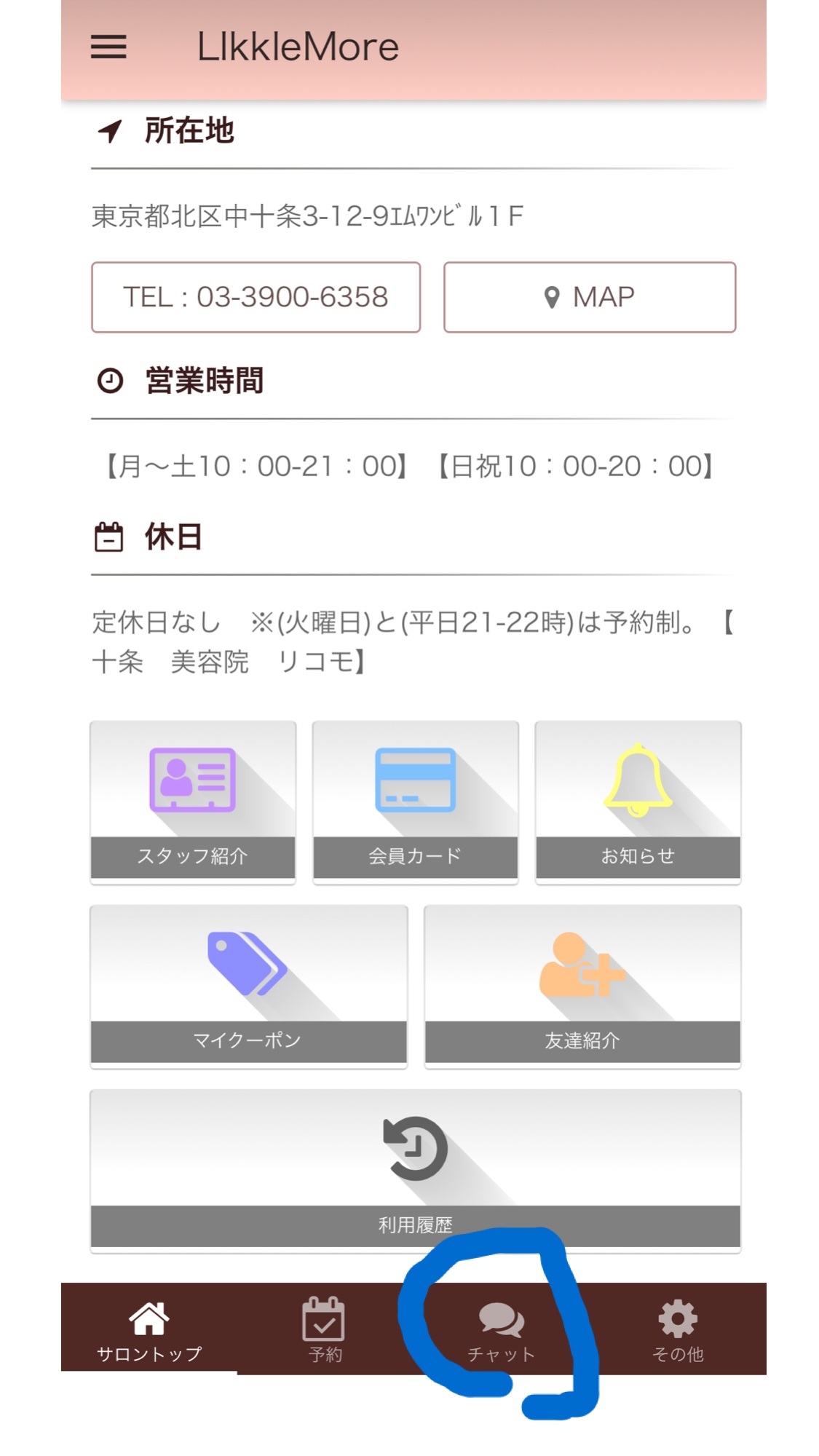
Task: Open スタッフ紹介 staff introduction tile
Action: 193,802
